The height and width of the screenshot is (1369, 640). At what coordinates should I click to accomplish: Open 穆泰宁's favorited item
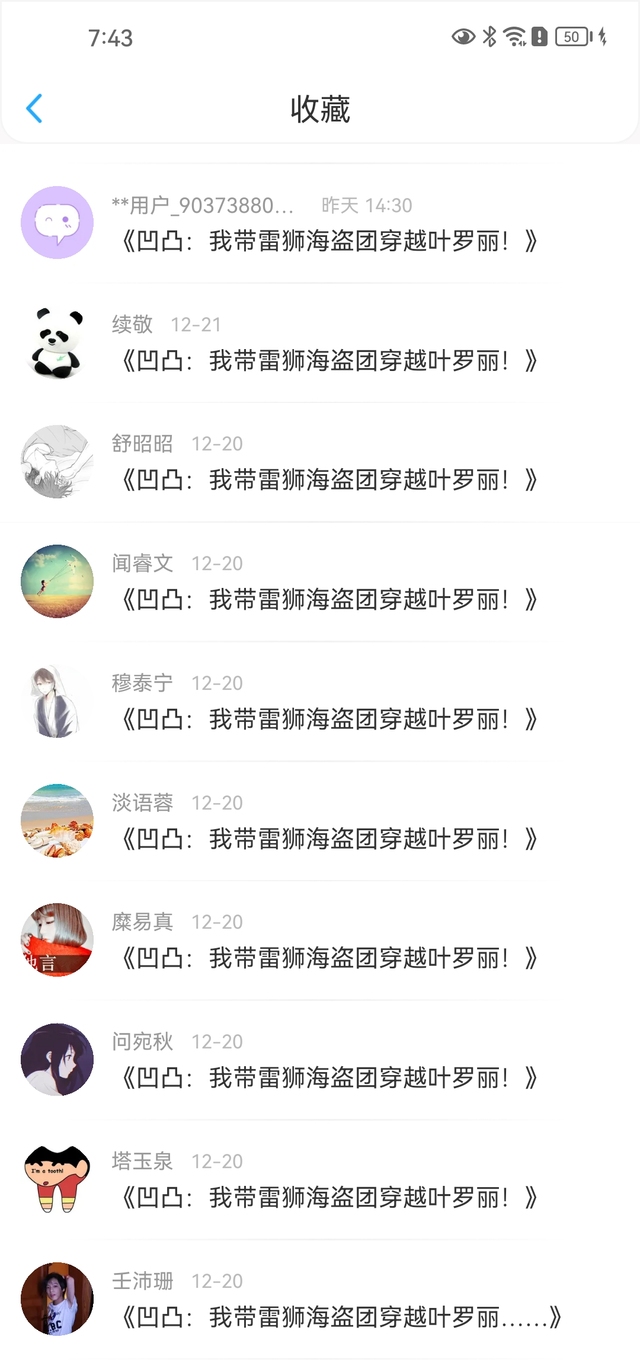click(329, 719)
